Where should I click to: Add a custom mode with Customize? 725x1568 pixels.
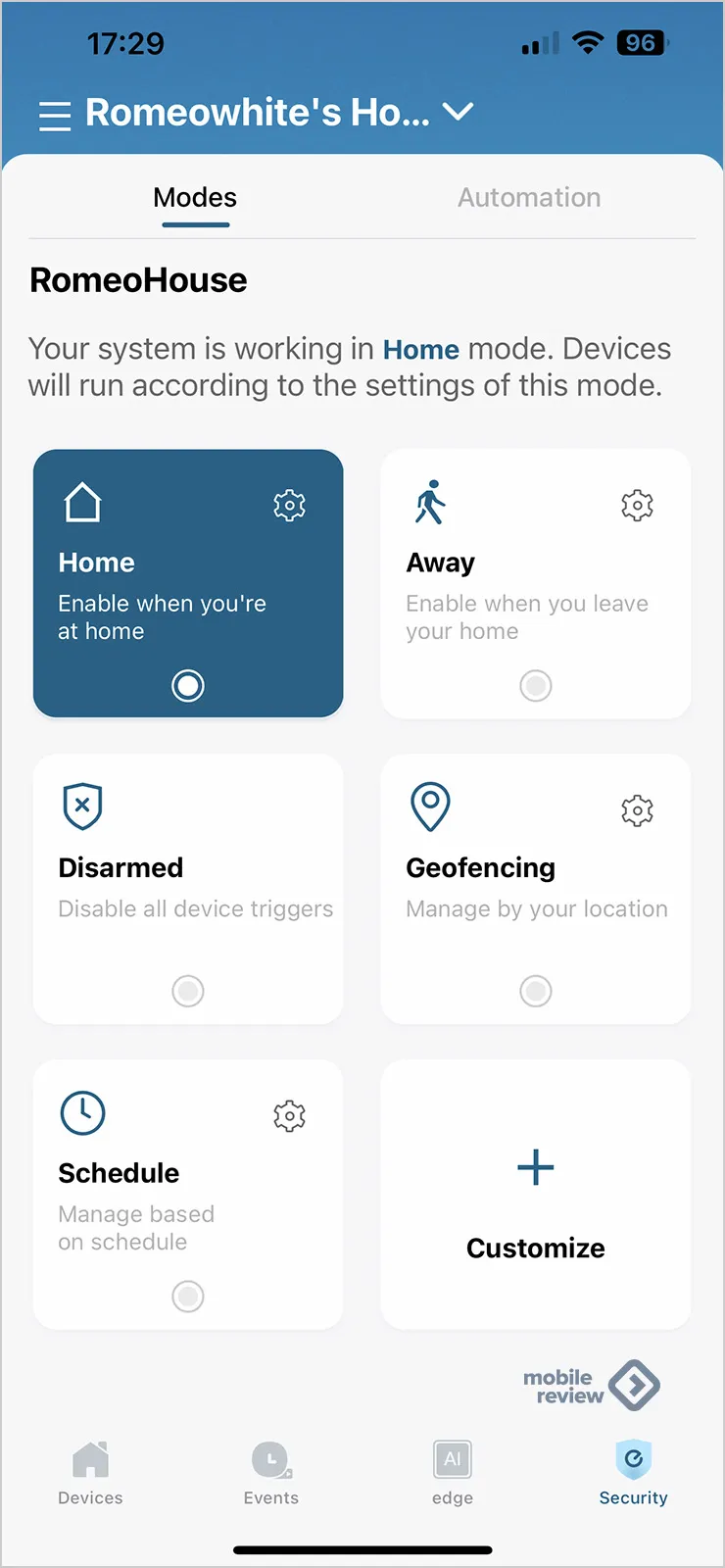click(535, 1195)
